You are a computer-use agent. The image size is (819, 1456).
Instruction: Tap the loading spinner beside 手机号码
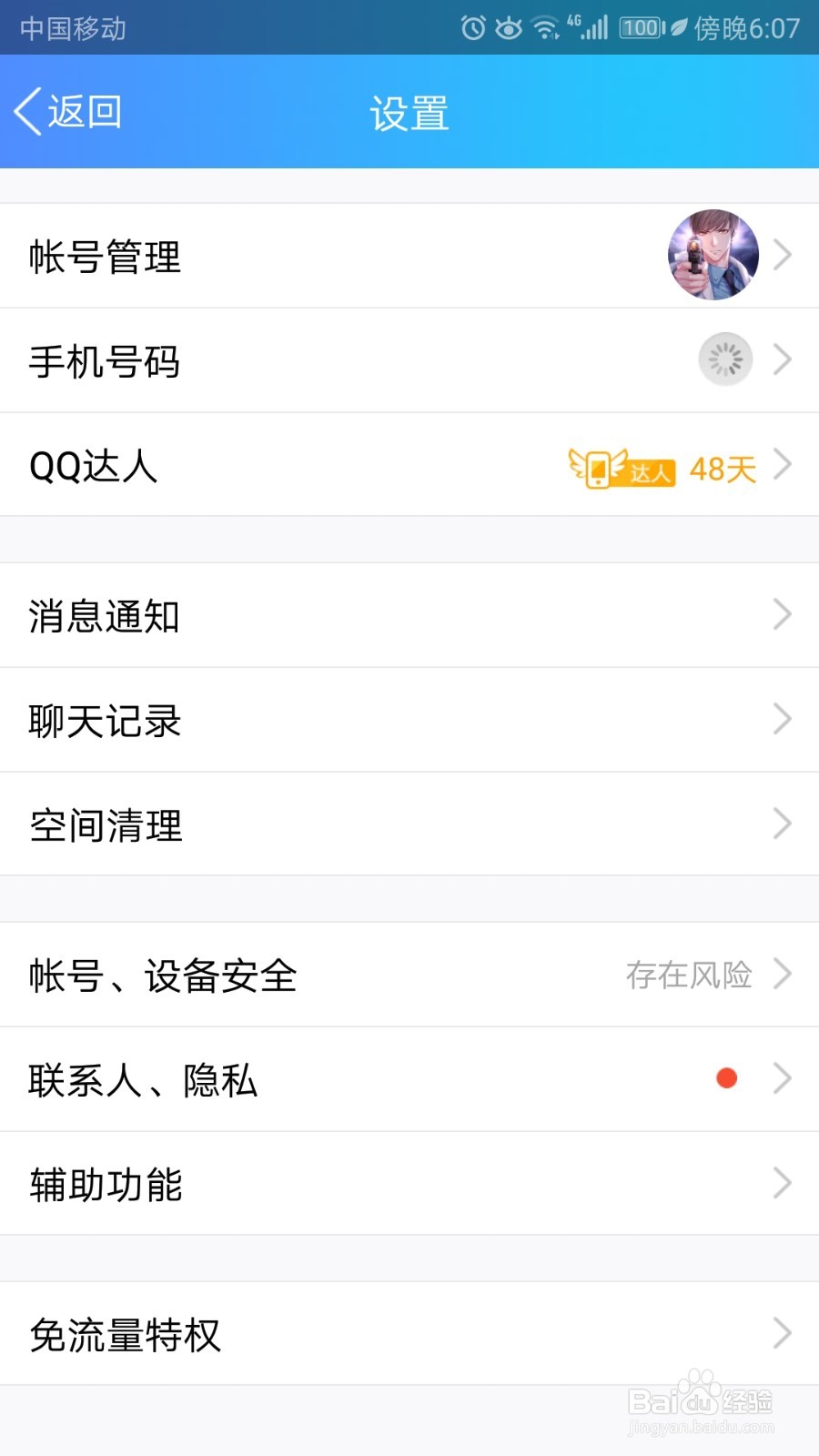click(x=725, y=359)
